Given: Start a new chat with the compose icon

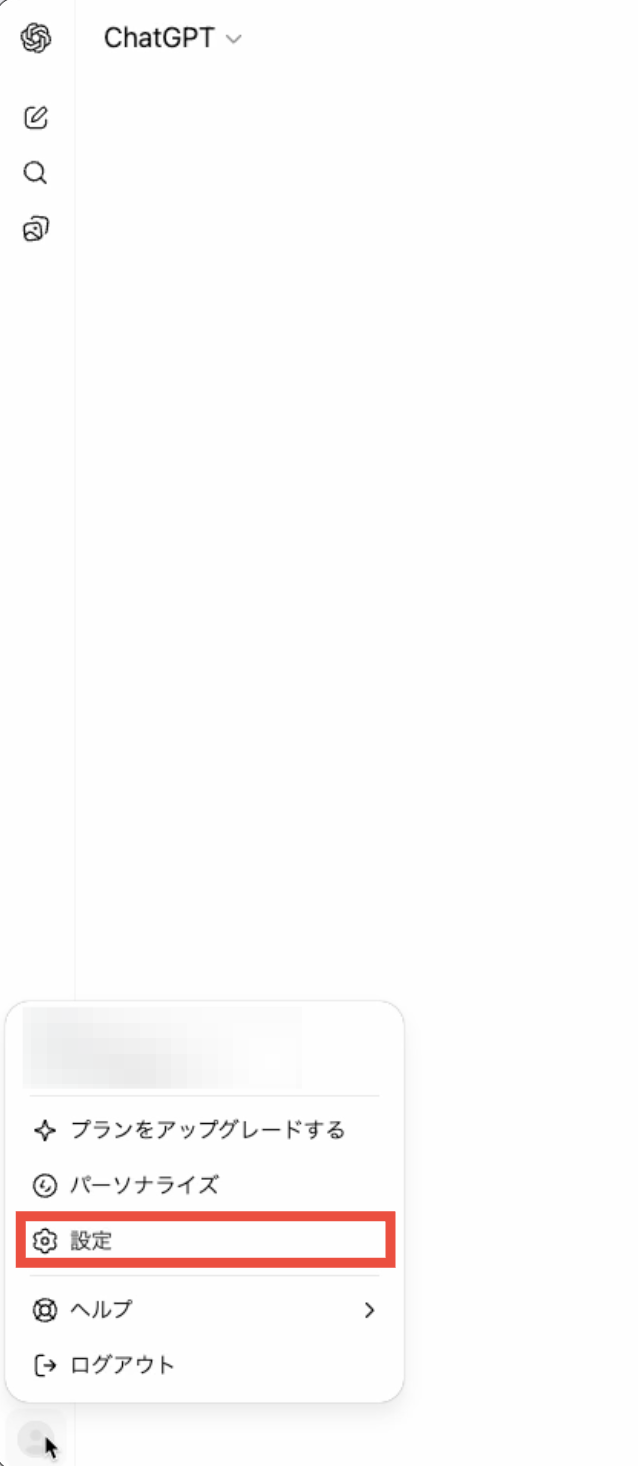Looking at the screenshot, I should [36, 117].
